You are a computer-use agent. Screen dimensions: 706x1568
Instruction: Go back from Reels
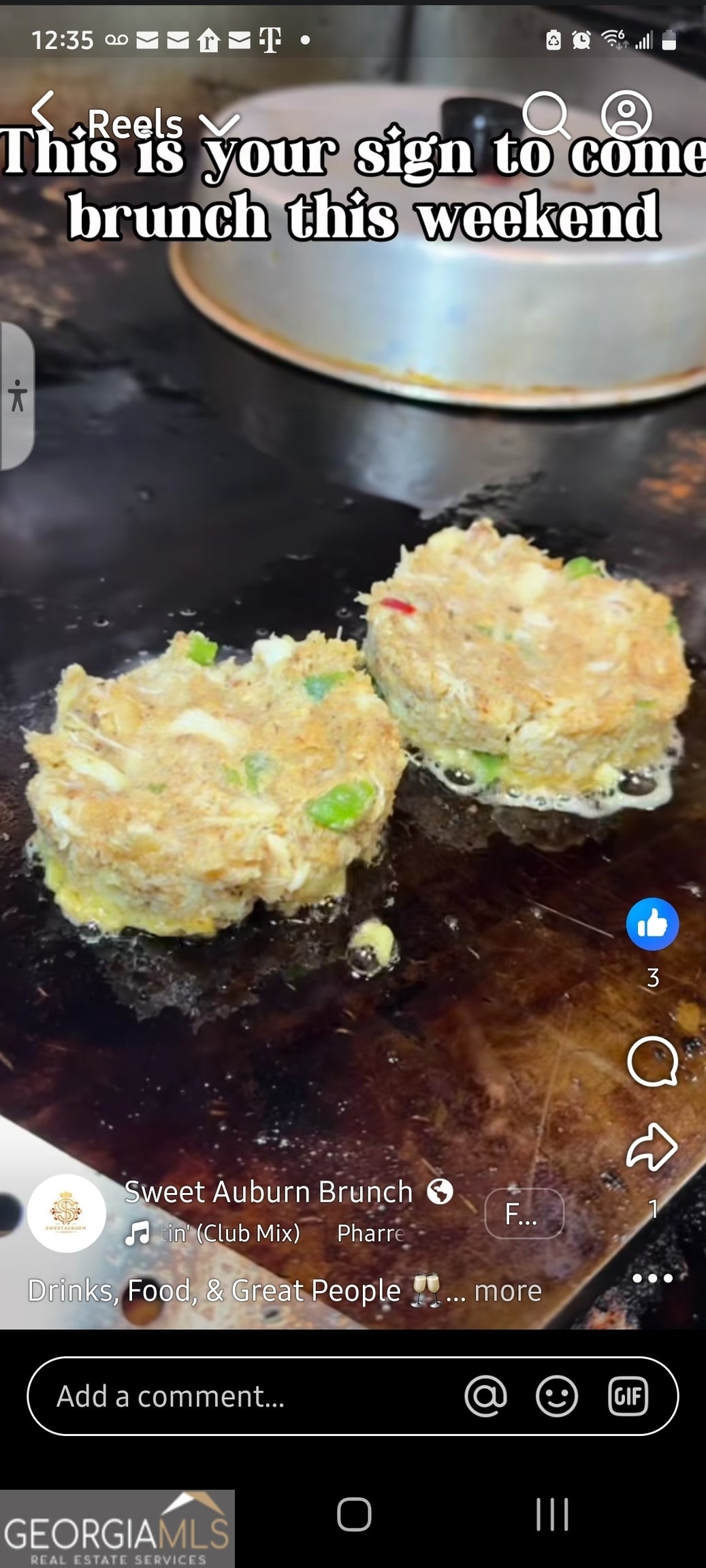pos(44,112)
